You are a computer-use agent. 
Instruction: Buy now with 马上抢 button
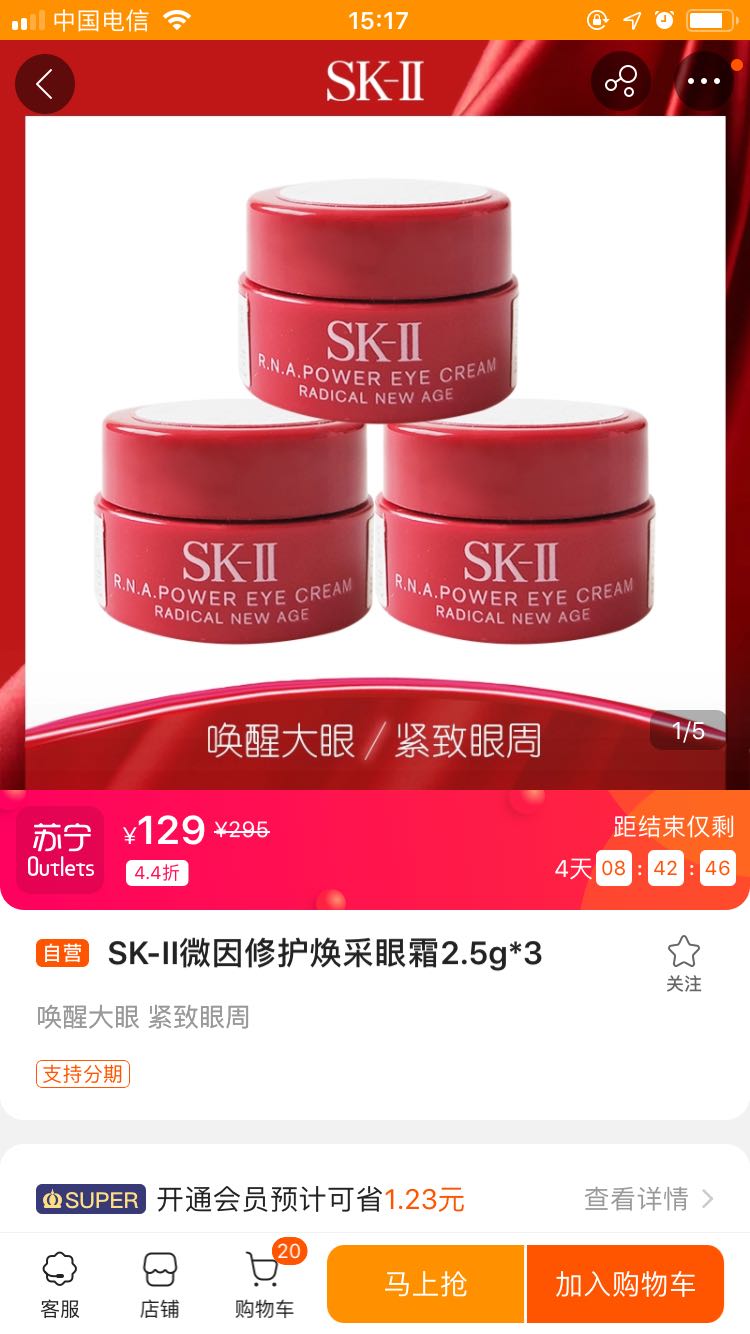(426, 1284)
